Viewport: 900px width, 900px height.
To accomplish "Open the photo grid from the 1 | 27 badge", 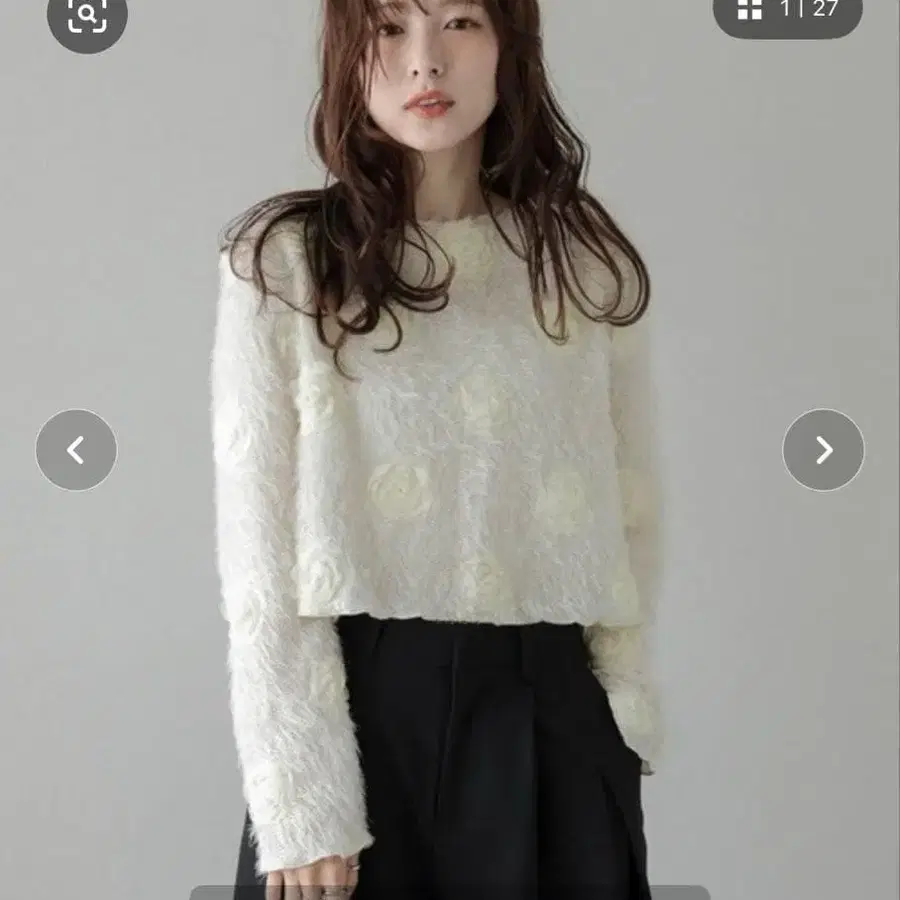I will tap(787, 11).
